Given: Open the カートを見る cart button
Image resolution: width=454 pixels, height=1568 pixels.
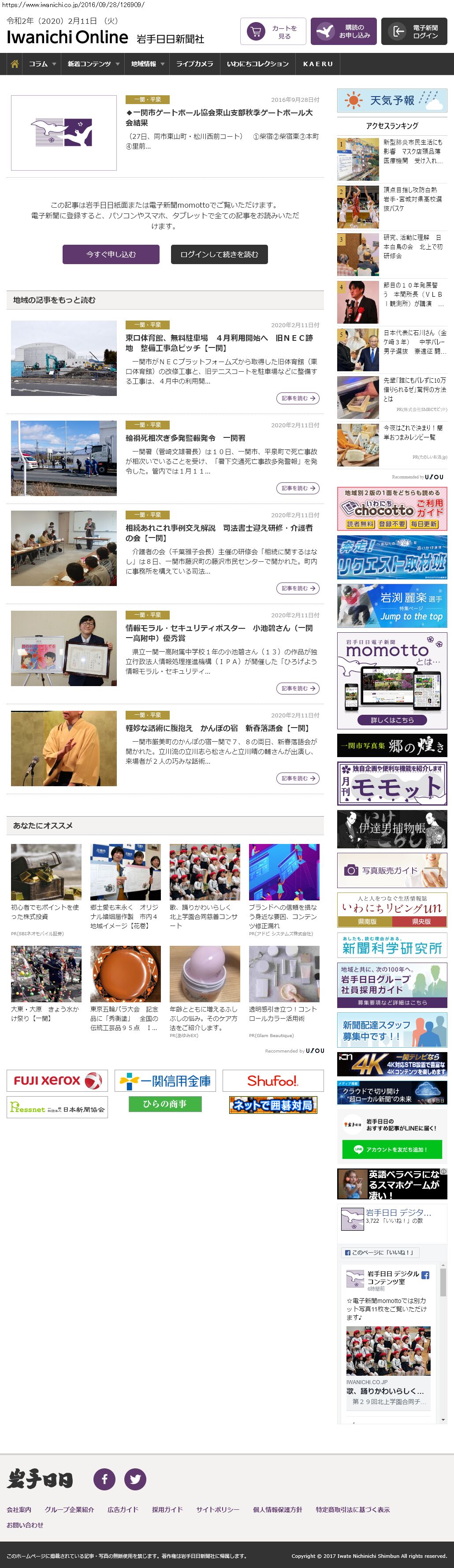Looking at the screenshot, I should coord(273,32).
